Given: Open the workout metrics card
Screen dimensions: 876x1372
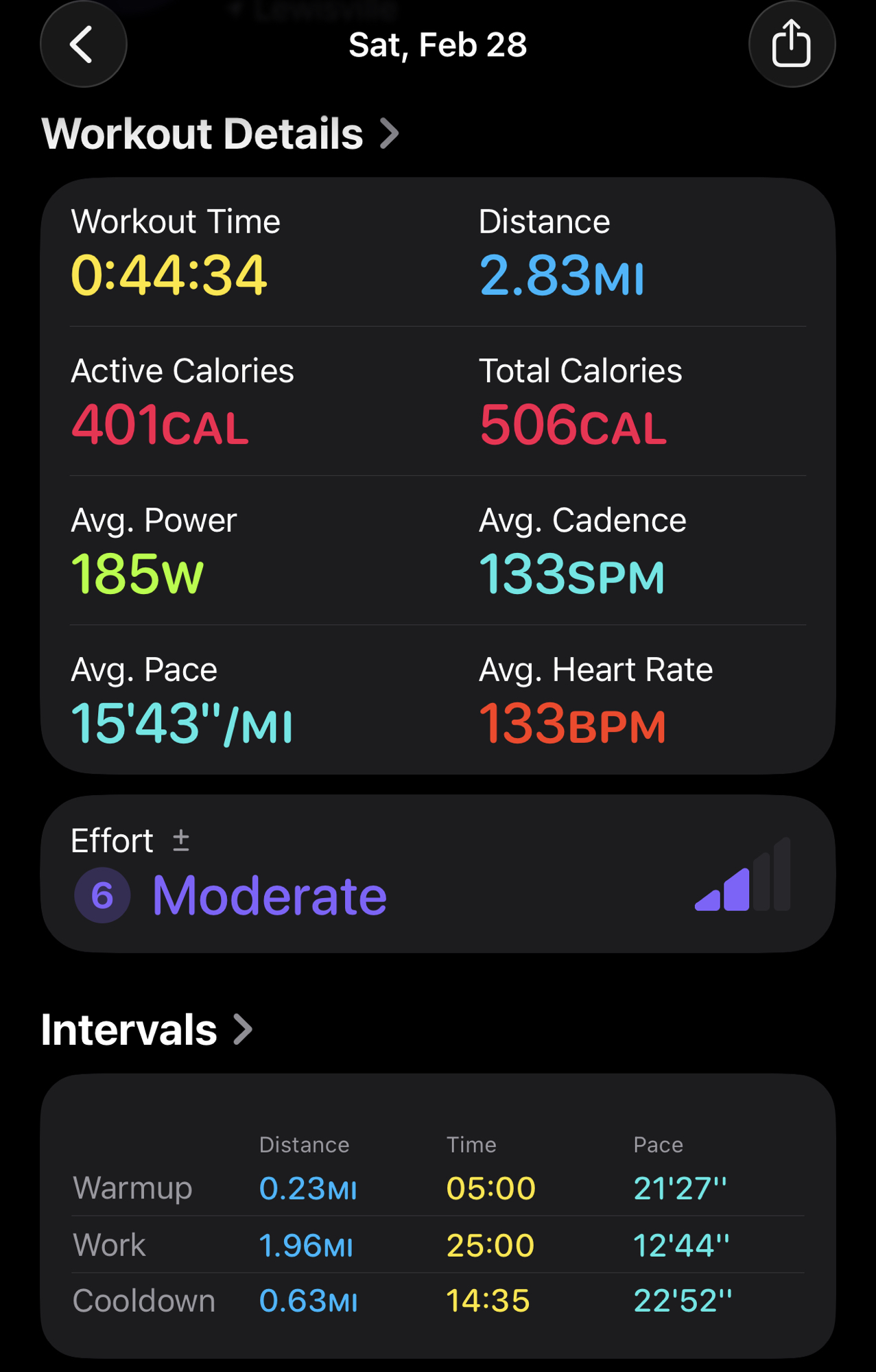Looking at the screenshot, I should click(x=438, y=475).
